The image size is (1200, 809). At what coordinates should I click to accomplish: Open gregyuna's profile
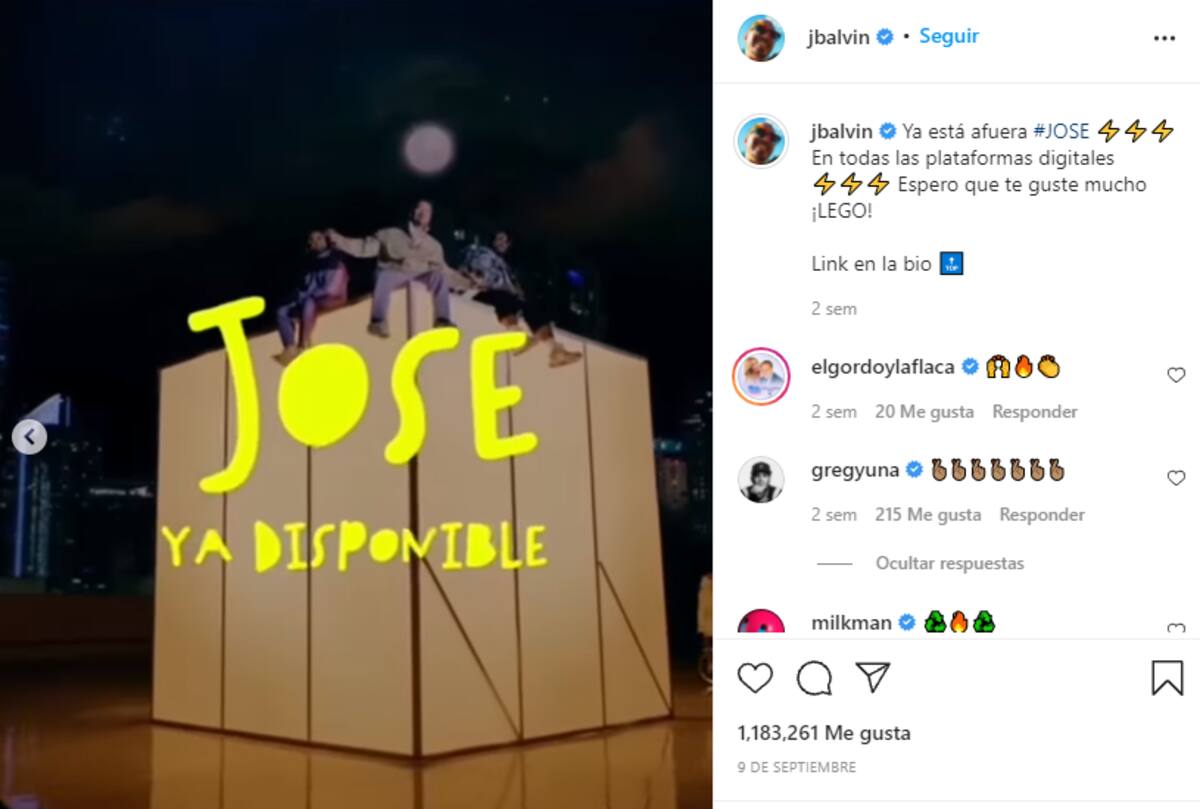tap(854, 470)
